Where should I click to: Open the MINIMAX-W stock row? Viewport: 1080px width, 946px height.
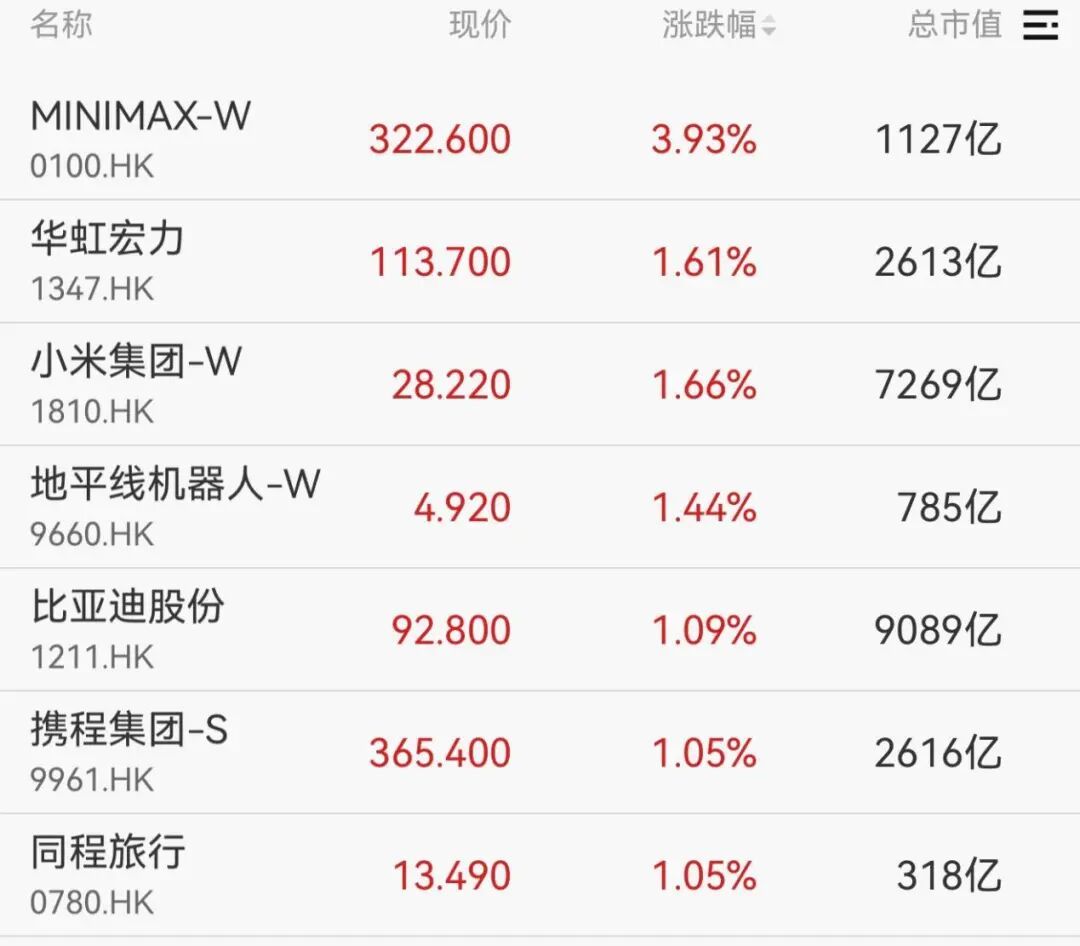click(540, 139)
